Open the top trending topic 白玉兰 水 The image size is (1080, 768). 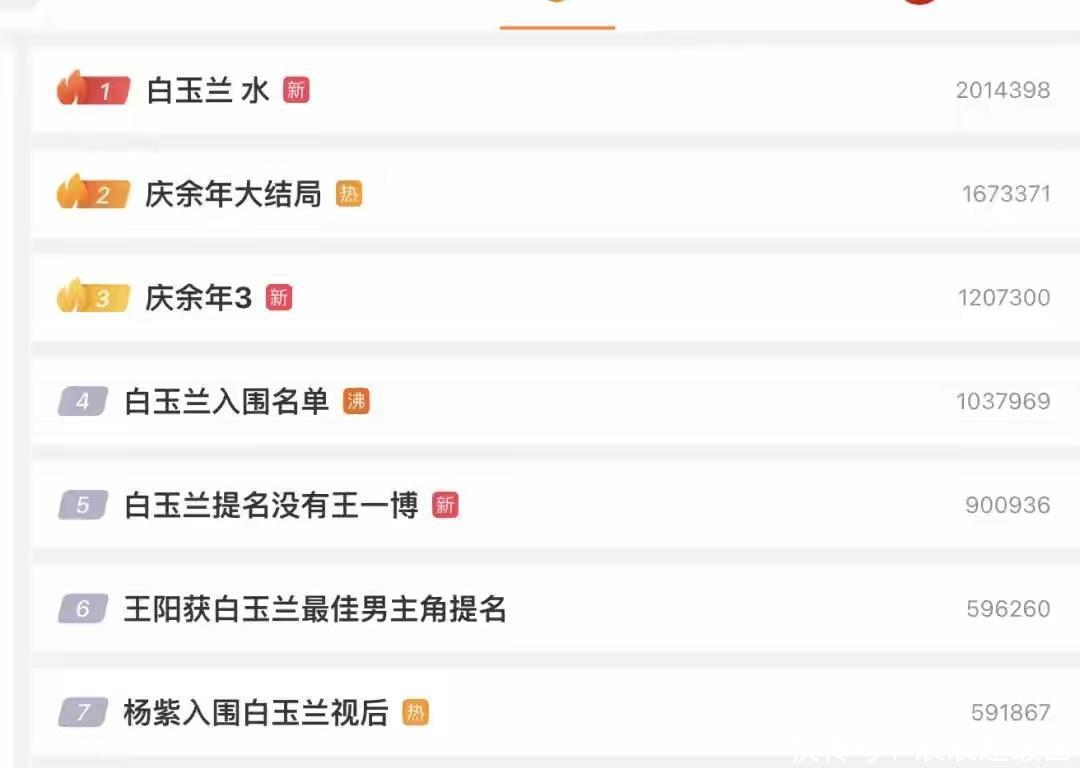pyautogui.click(x=208, y=91)
